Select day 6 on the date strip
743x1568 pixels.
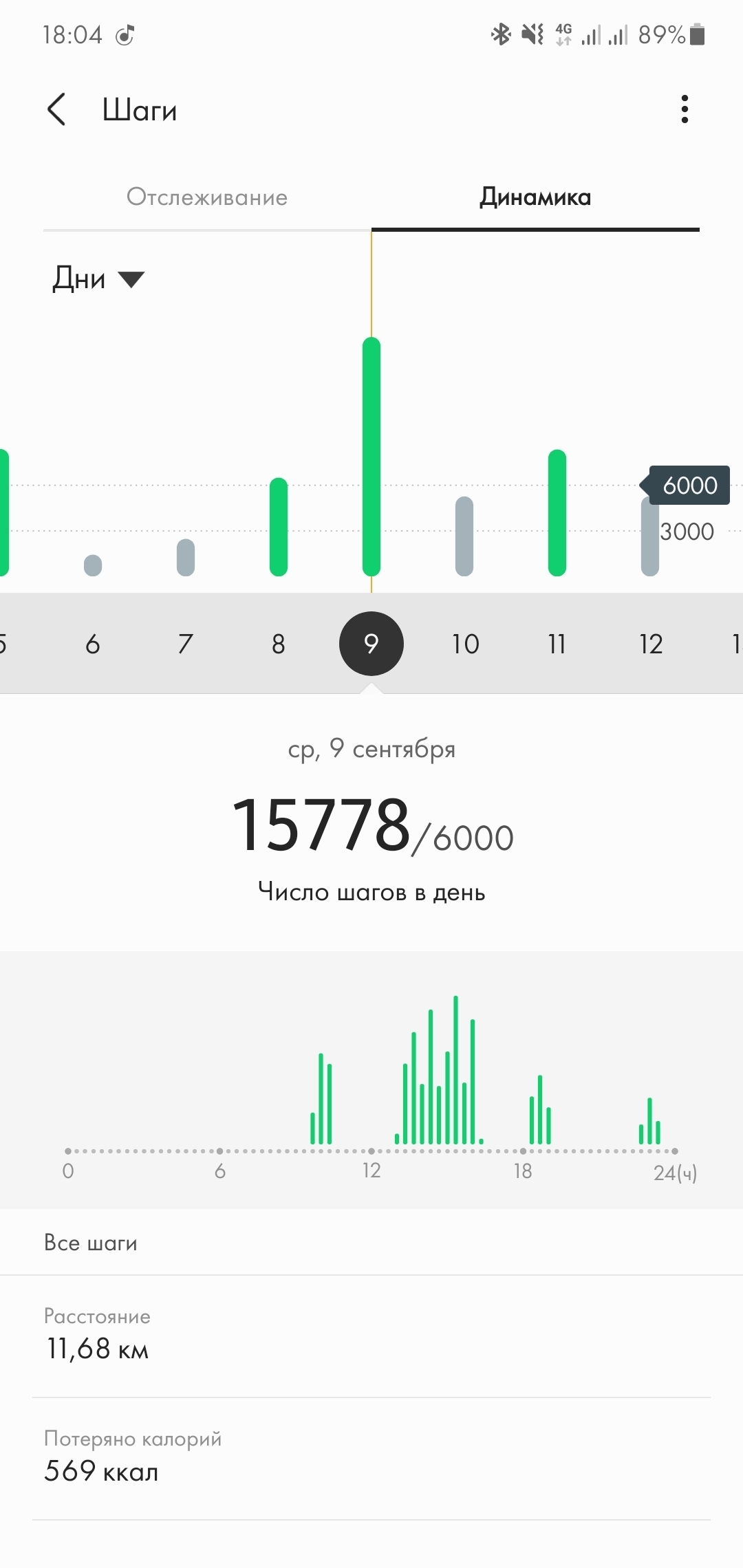[x=93, y=644]
